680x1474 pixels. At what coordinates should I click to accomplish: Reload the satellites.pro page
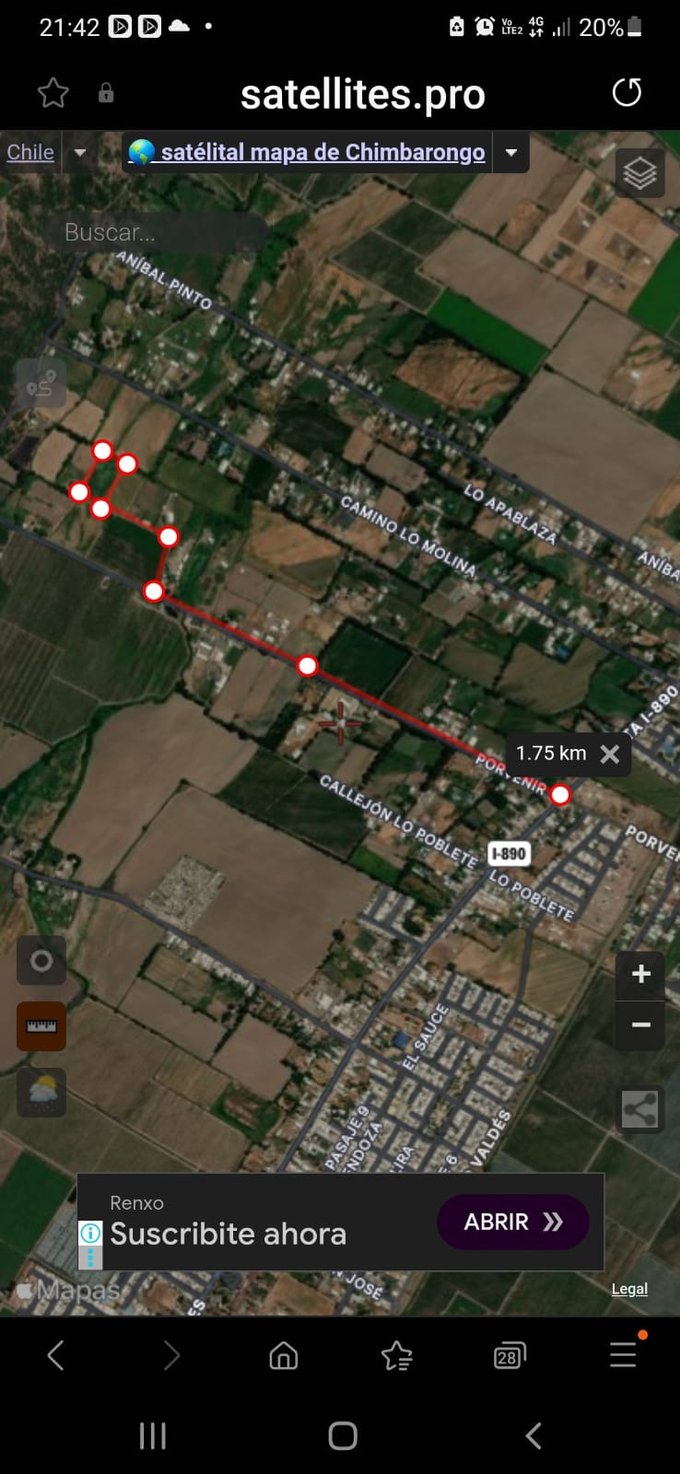point(626,93)
